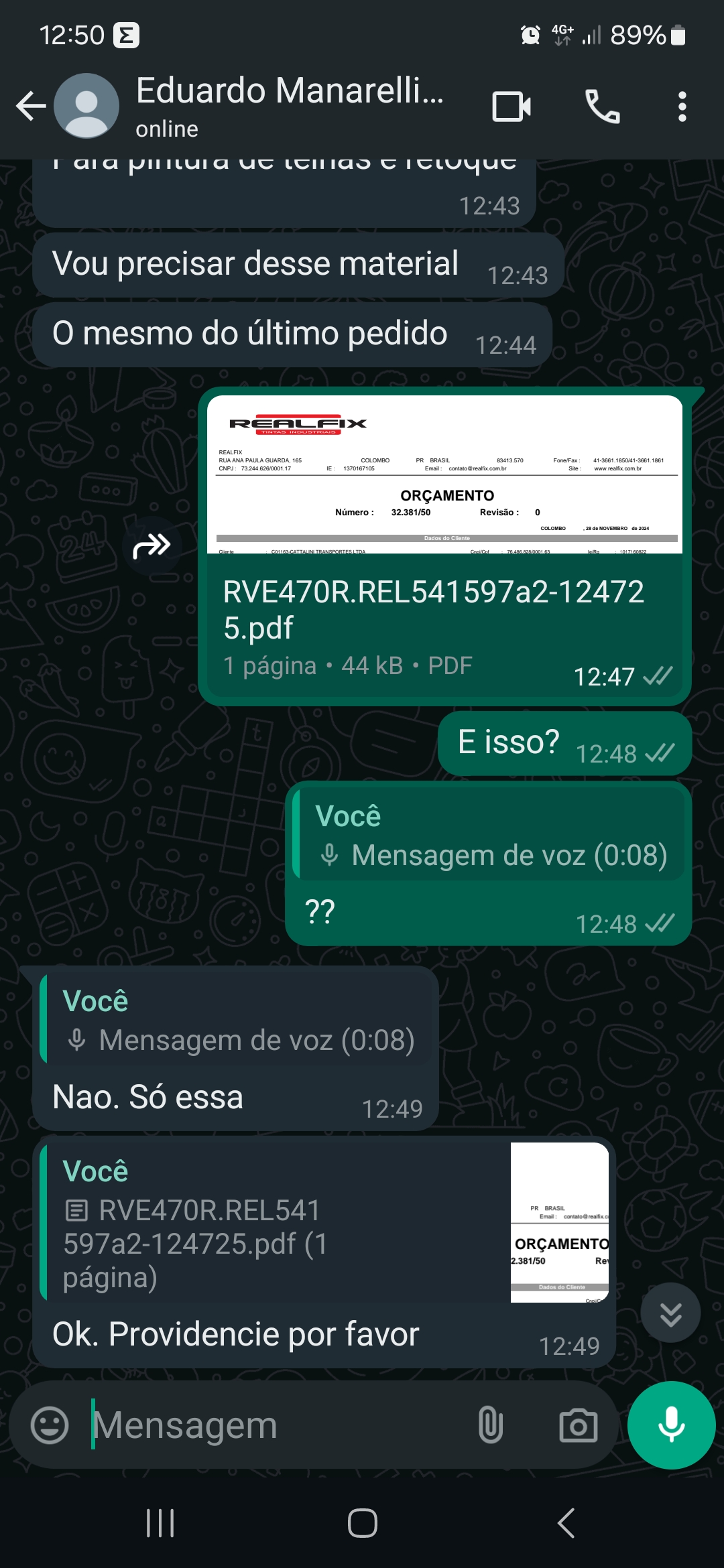Start a voice call with Eduardo

coord(602,107)
